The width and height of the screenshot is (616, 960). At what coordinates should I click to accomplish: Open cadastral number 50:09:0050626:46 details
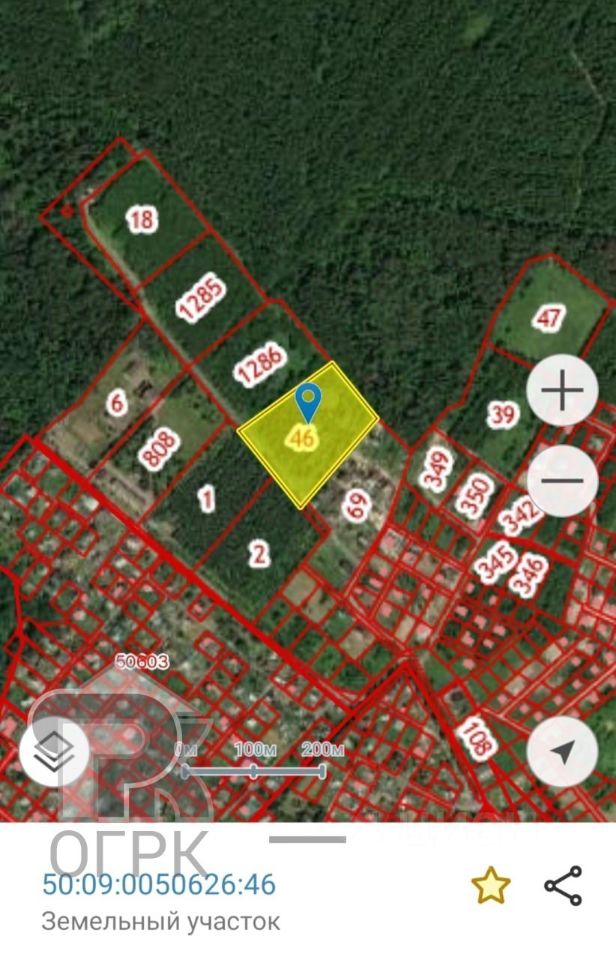pyautogui.click(x=158, y=885)
